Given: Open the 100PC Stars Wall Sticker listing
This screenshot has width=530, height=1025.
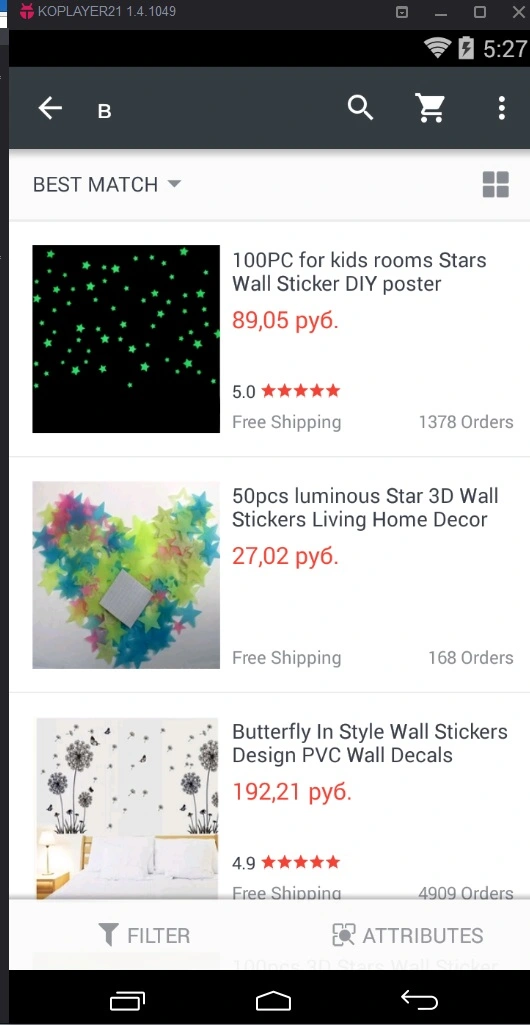Looking at the screenshot, I should tap(269, 339).
